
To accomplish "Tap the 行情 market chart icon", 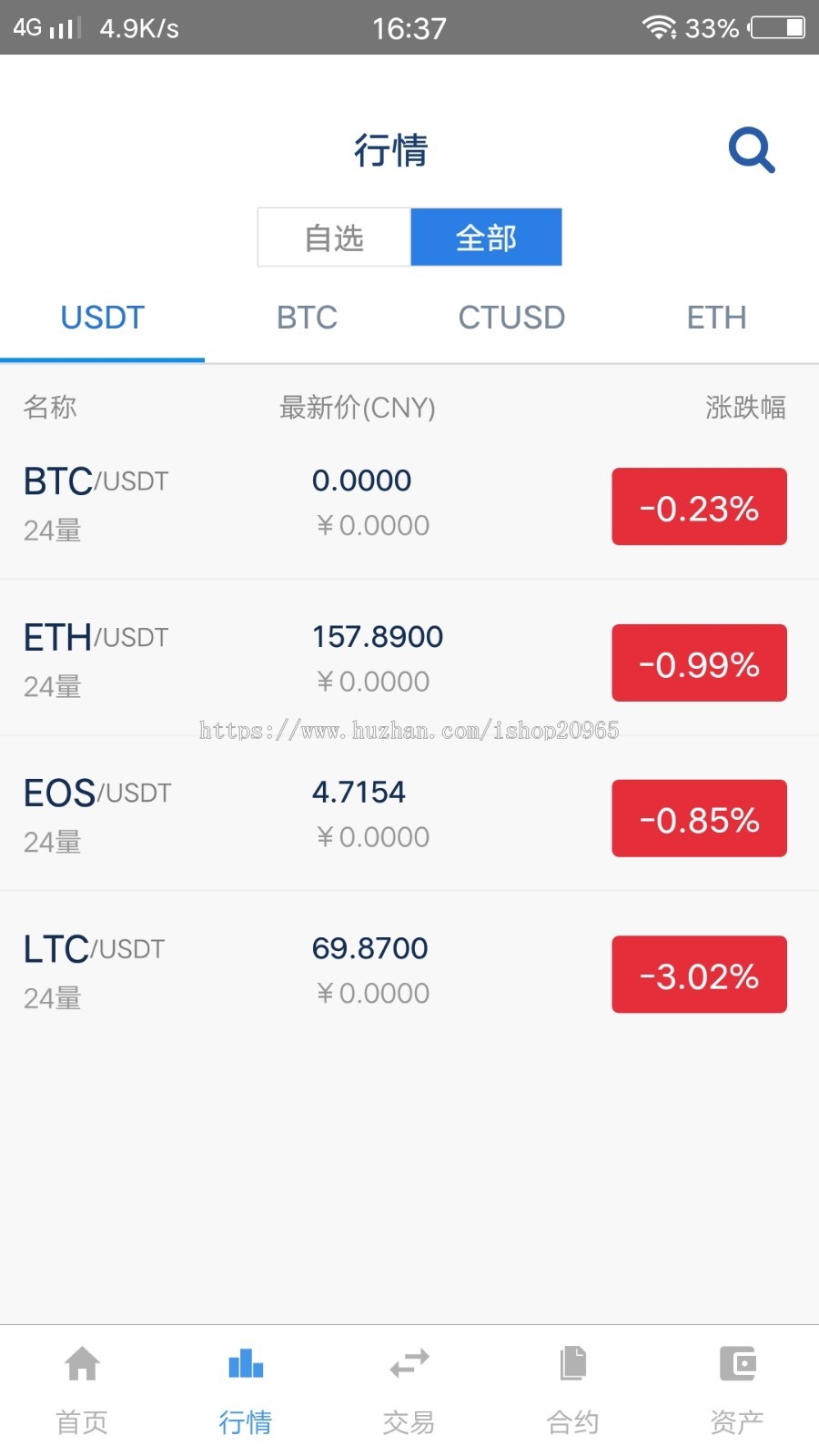I will (245, 1383).
